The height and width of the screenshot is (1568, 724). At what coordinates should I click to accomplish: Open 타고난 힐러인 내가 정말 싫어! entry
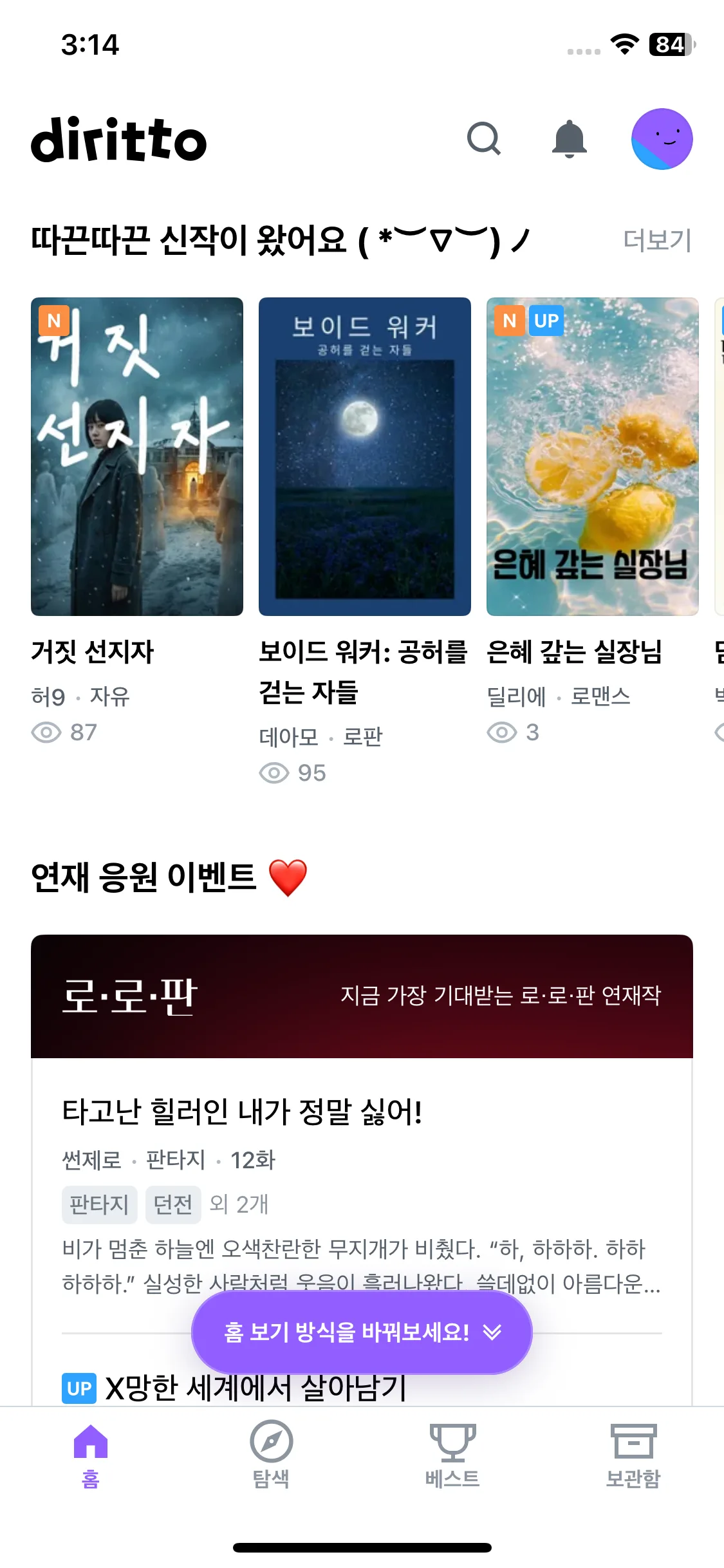tap(242, 1112)
